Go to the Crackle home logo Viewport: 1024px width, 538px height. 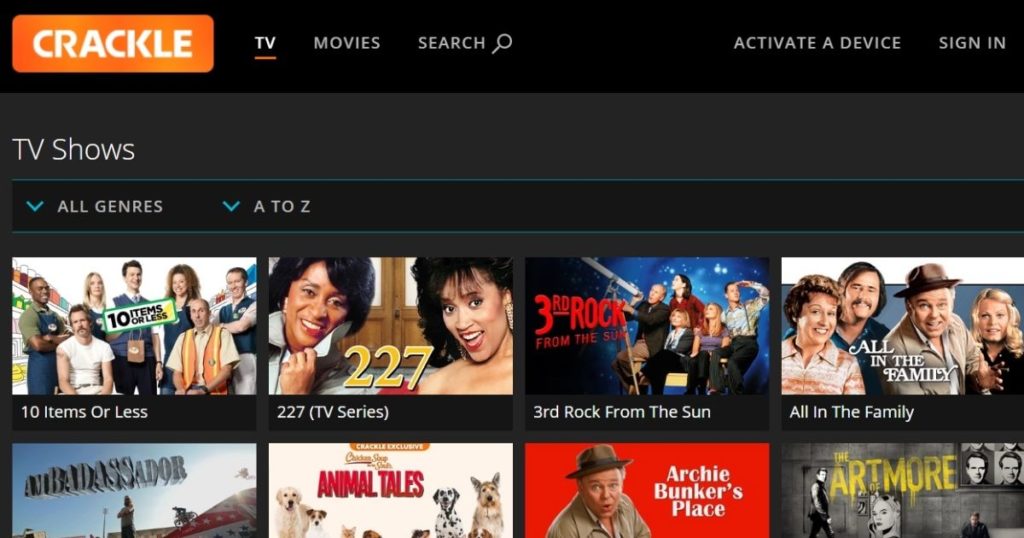point(112,43)
